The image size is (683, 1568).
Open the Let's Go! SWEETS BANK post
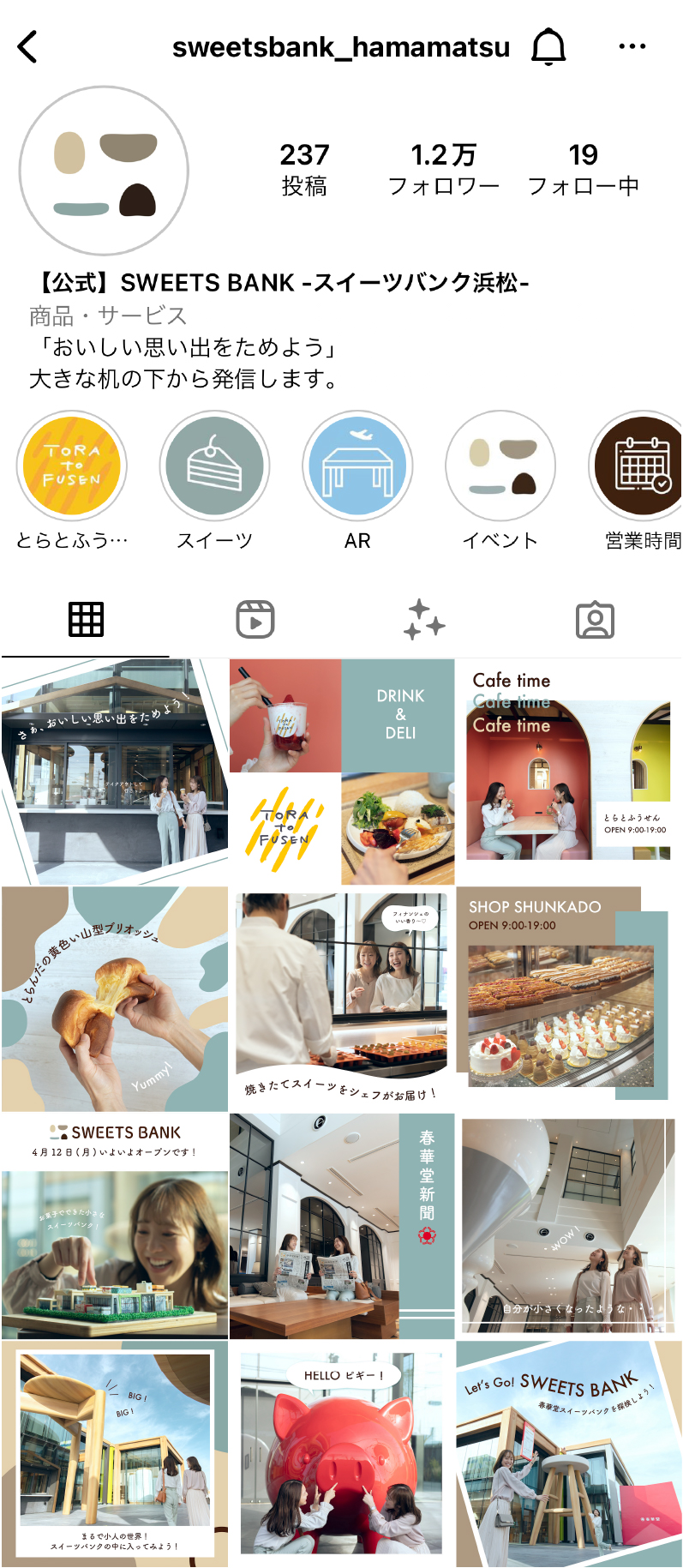569,1453
